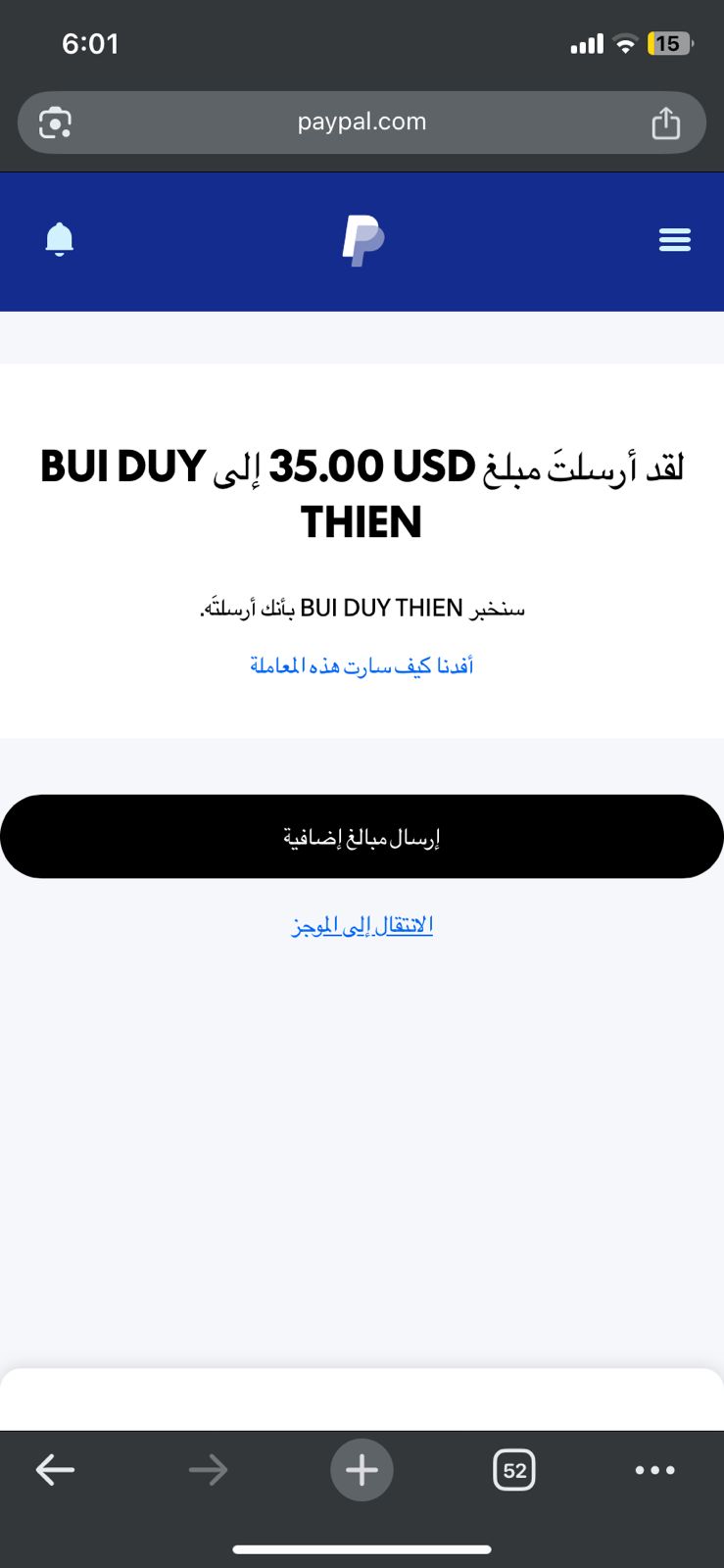Open the hamburger menu
The width and height of the screenshot is (724, 1568).
click(x=674, y=239)
